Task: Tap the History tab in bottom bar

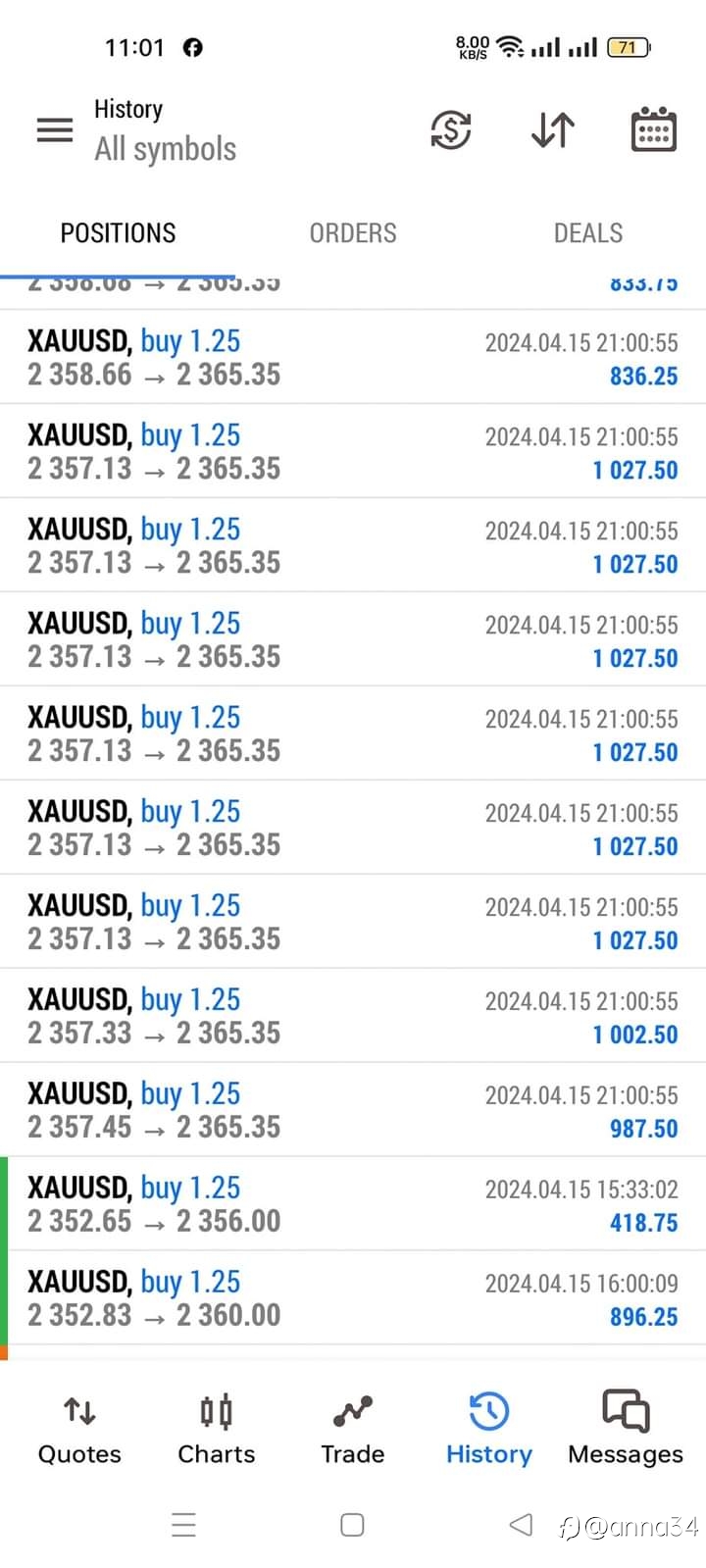Action: click(488, 1430)
